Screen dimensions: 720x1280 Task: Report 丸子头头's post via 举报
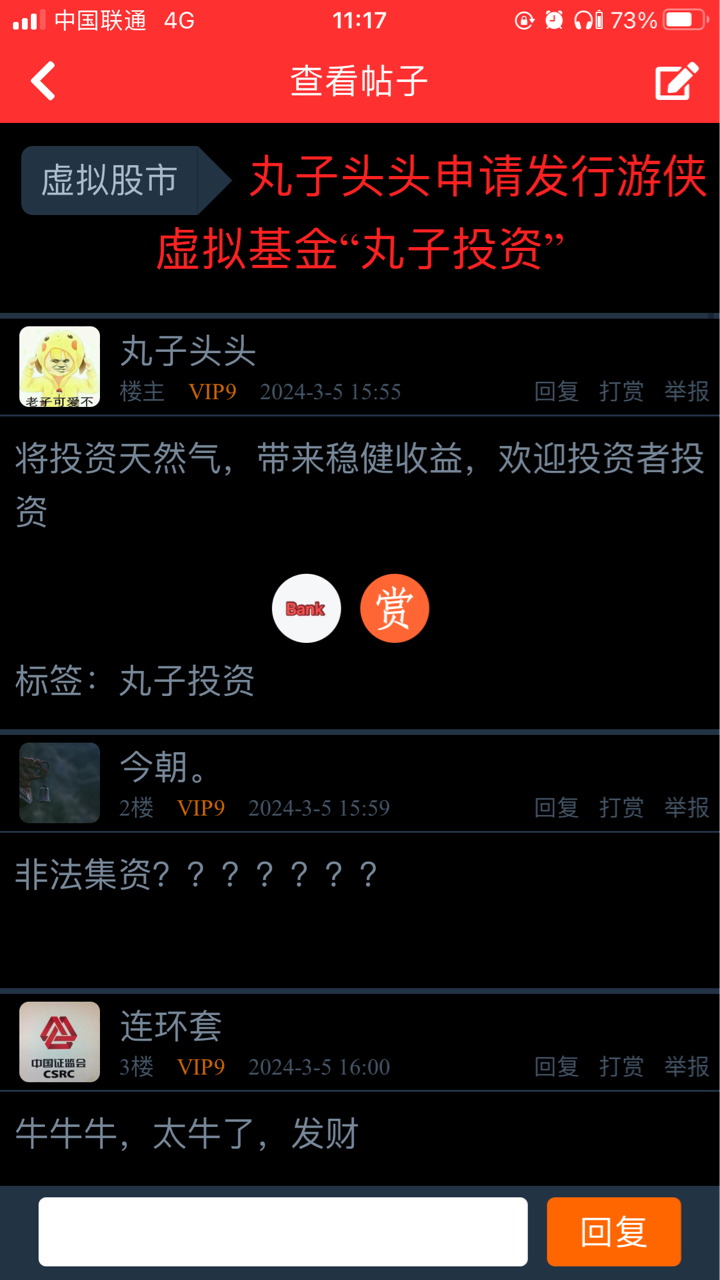coord(687,392)
